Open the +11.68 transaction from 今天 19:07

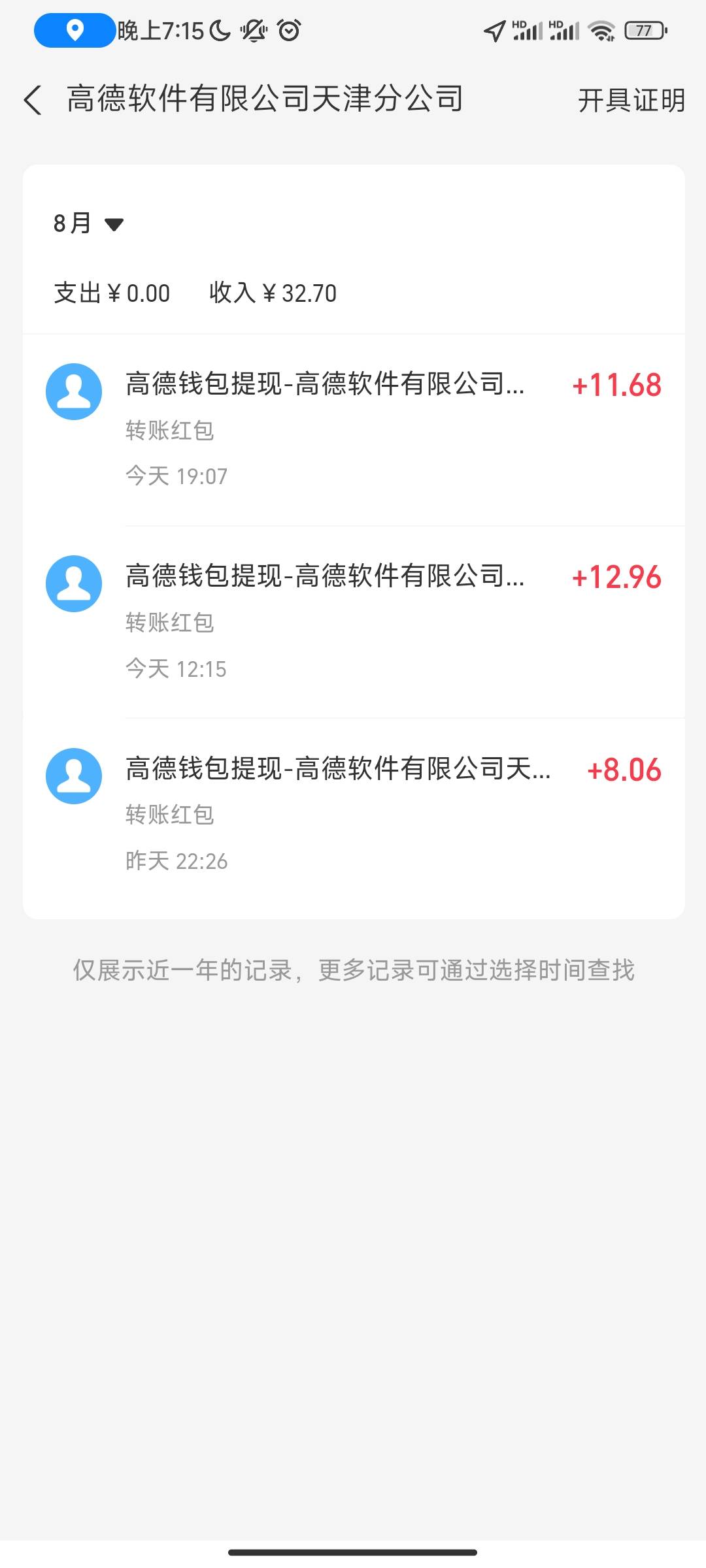pos(354,430)
